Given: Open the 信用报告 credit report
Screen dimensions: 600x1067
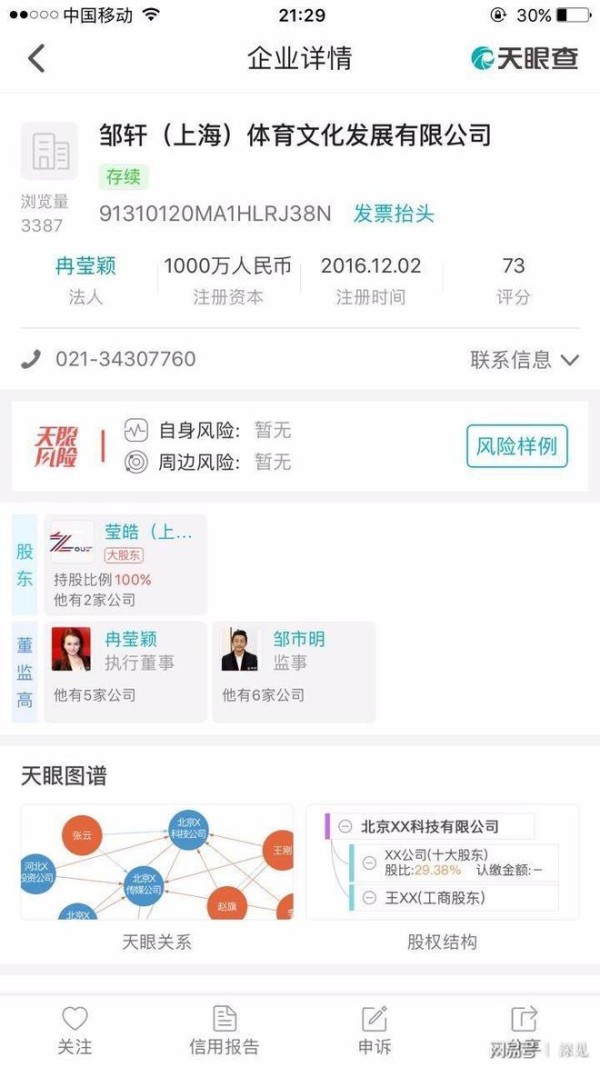Looking at the screenshot, I should [x=224, y=1030].
